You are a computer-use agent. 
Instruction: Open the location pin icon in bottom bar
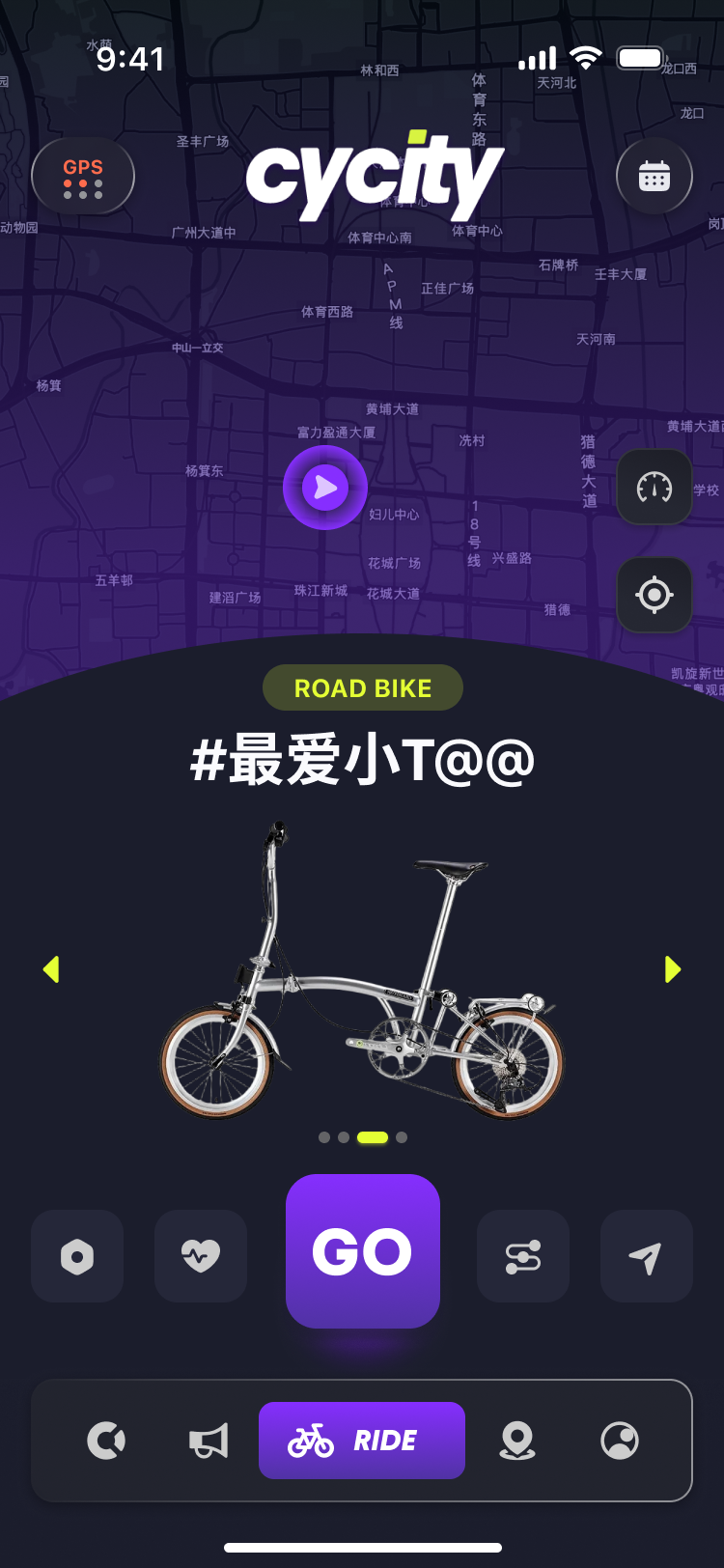(518, 1440)
